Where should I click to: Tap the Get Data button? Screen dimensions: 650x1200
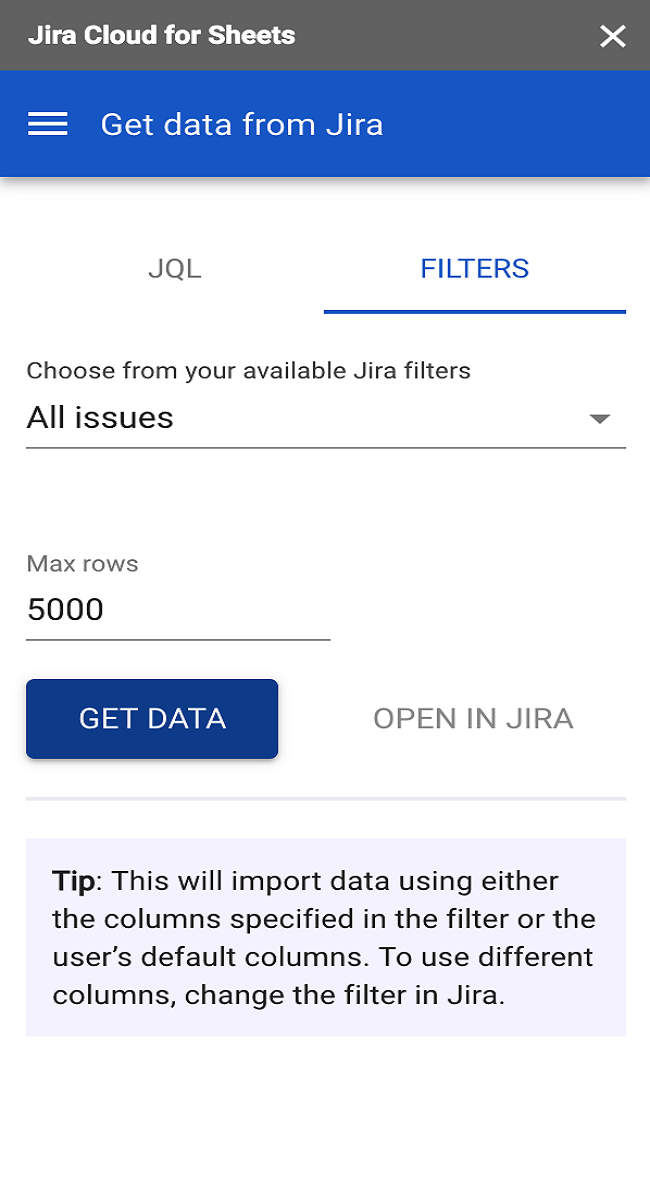(152, 719)
